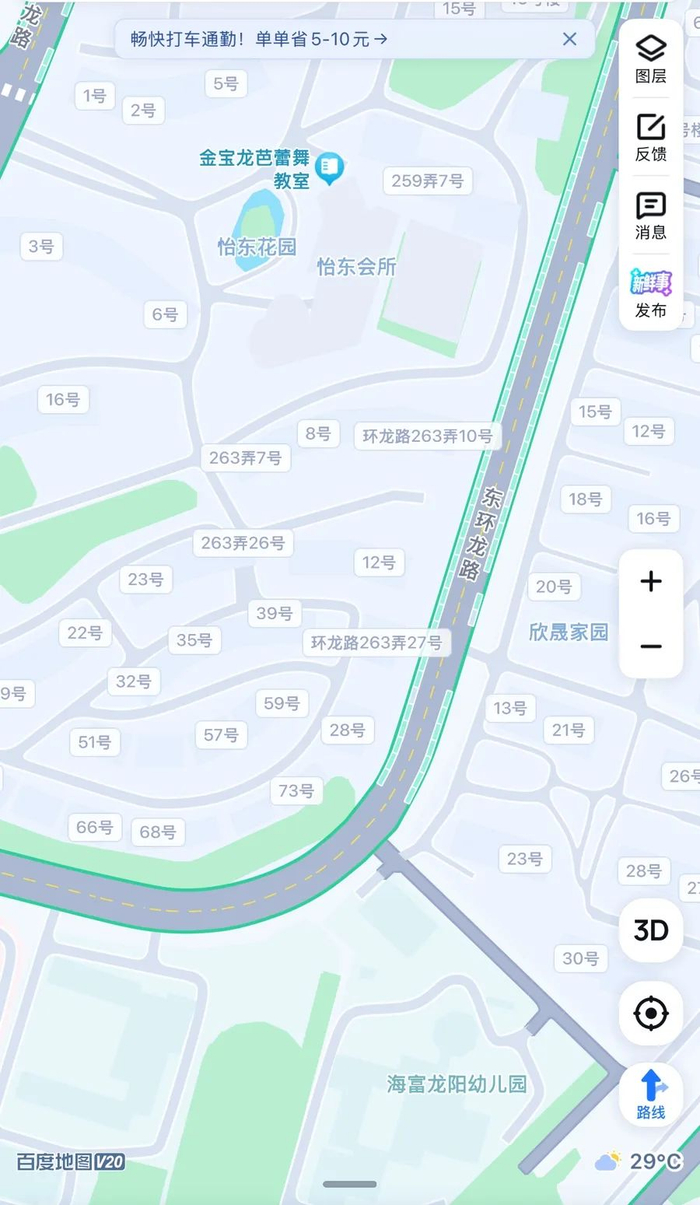This screenshot has height=1205, width=700.
Task: Switch the map to 3D view
Action: pos(651,931)
